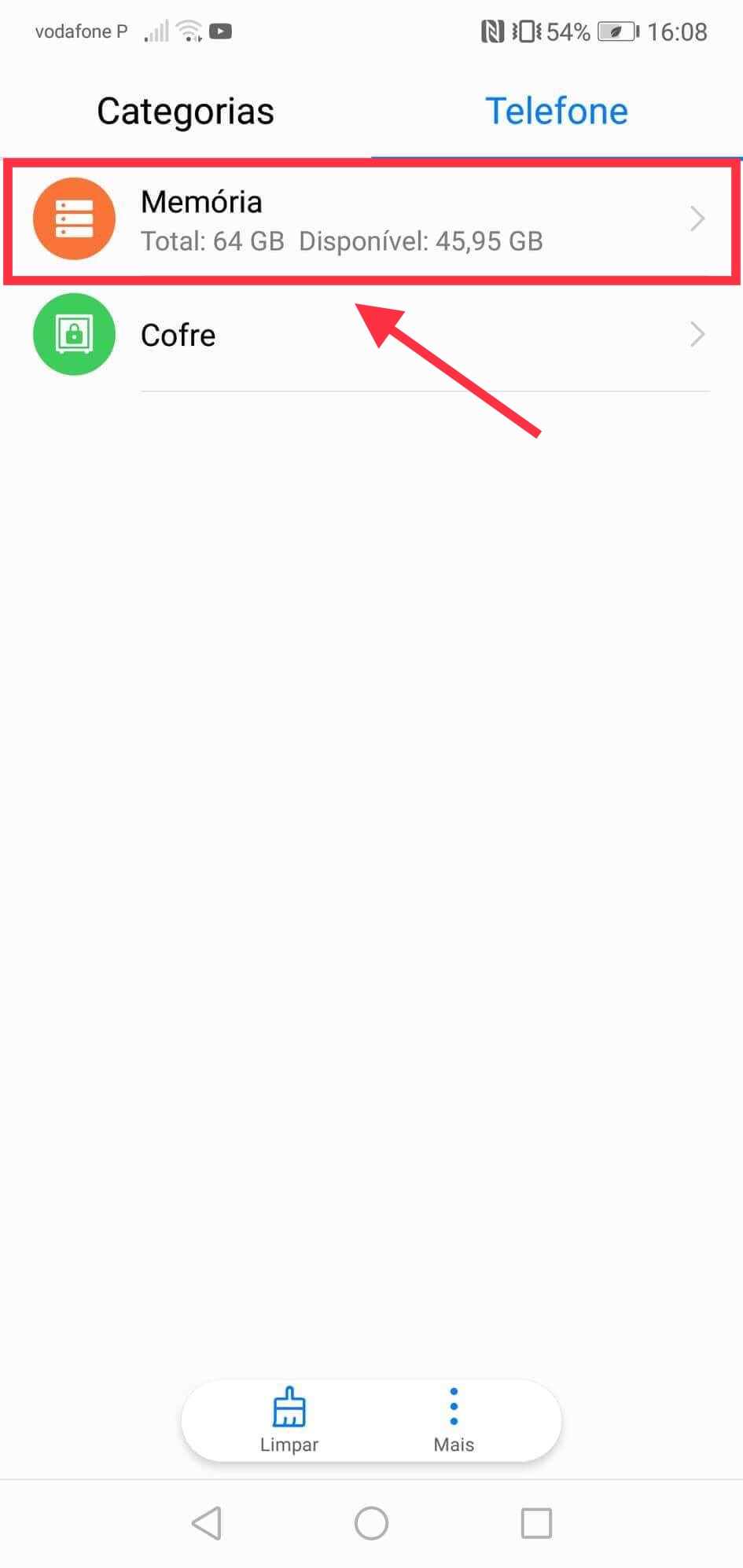This screenshot has height=1568, width=743.
Task: Tap the Limpar cleanup button
Action: 289,1419
